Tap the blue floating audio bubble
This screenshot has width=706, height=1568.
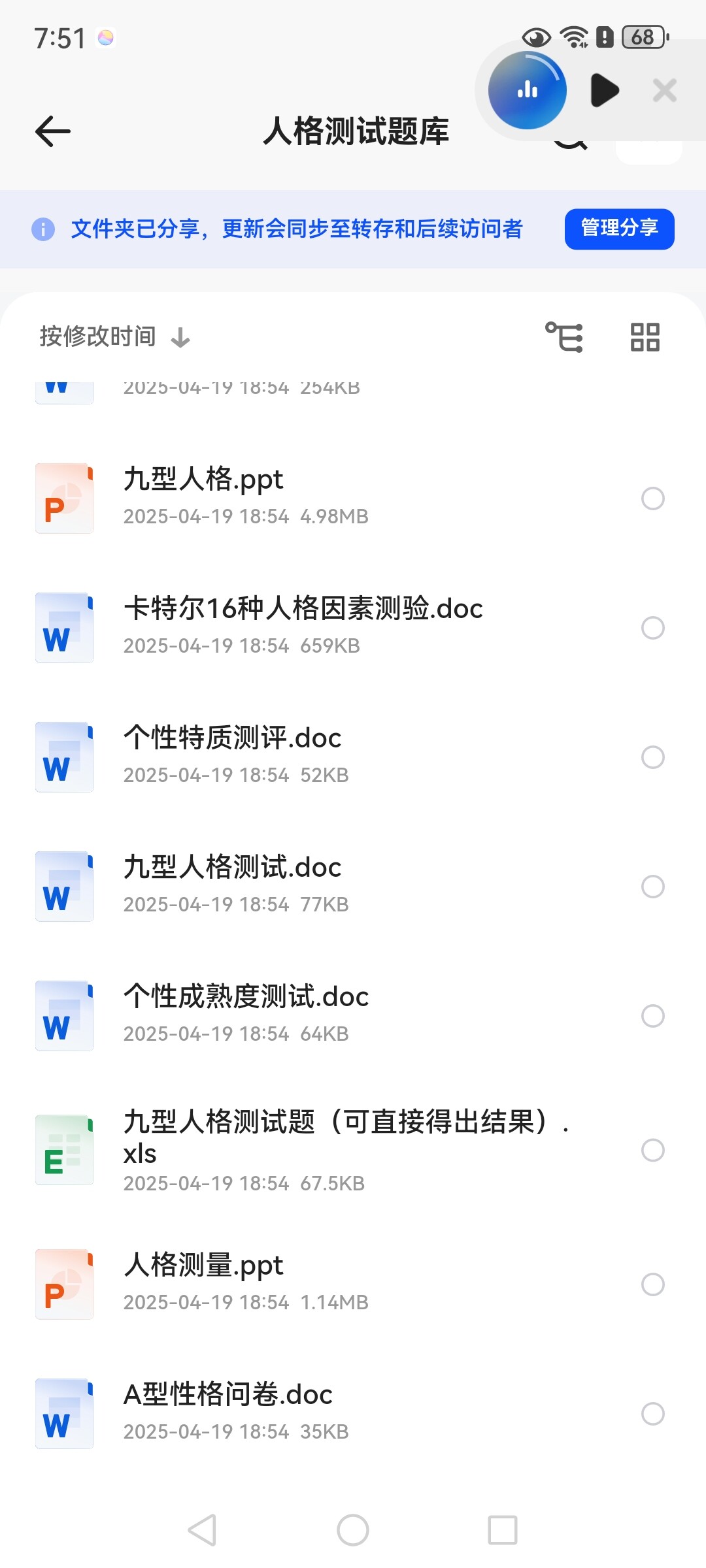coord(528,90)
